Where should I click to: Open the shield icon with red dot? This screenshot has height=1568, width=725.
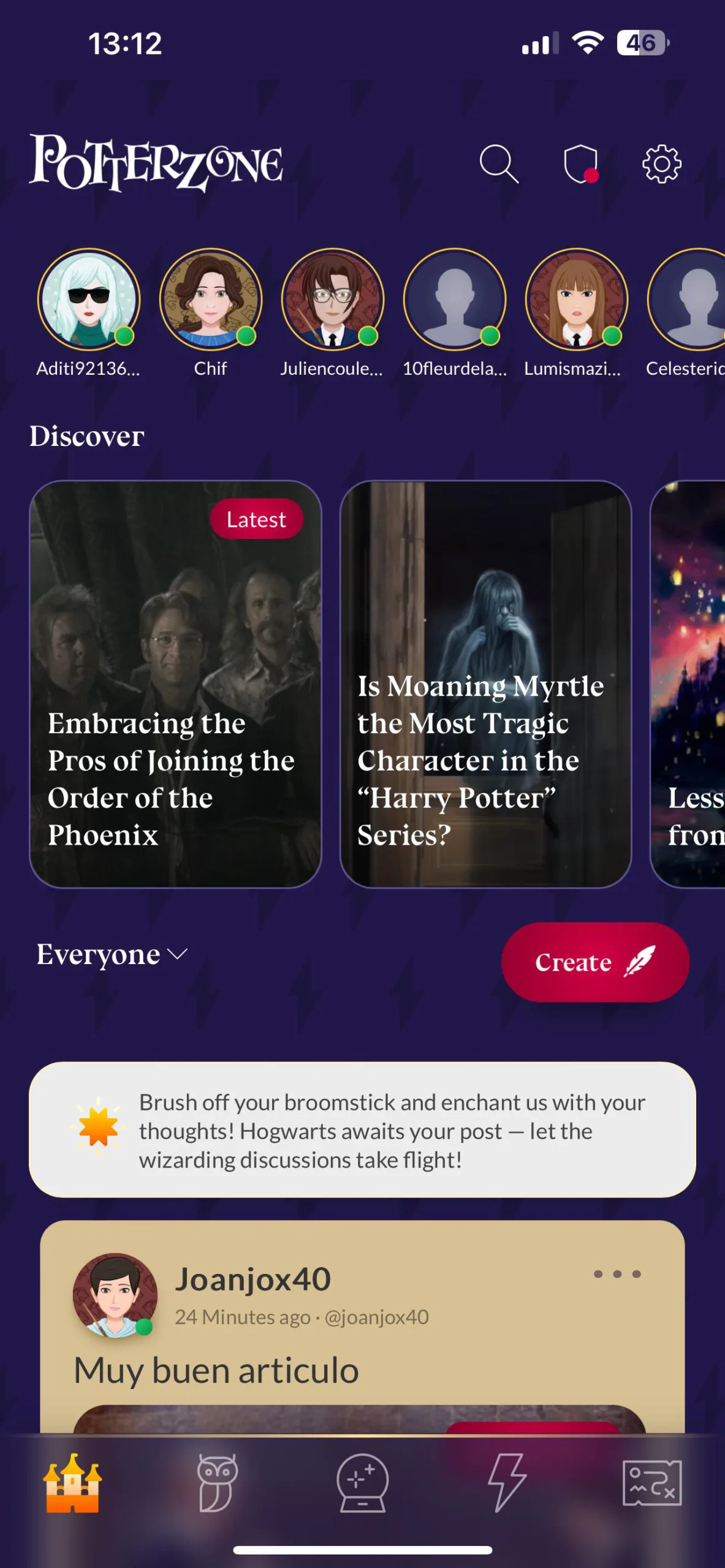pos(581,164)
